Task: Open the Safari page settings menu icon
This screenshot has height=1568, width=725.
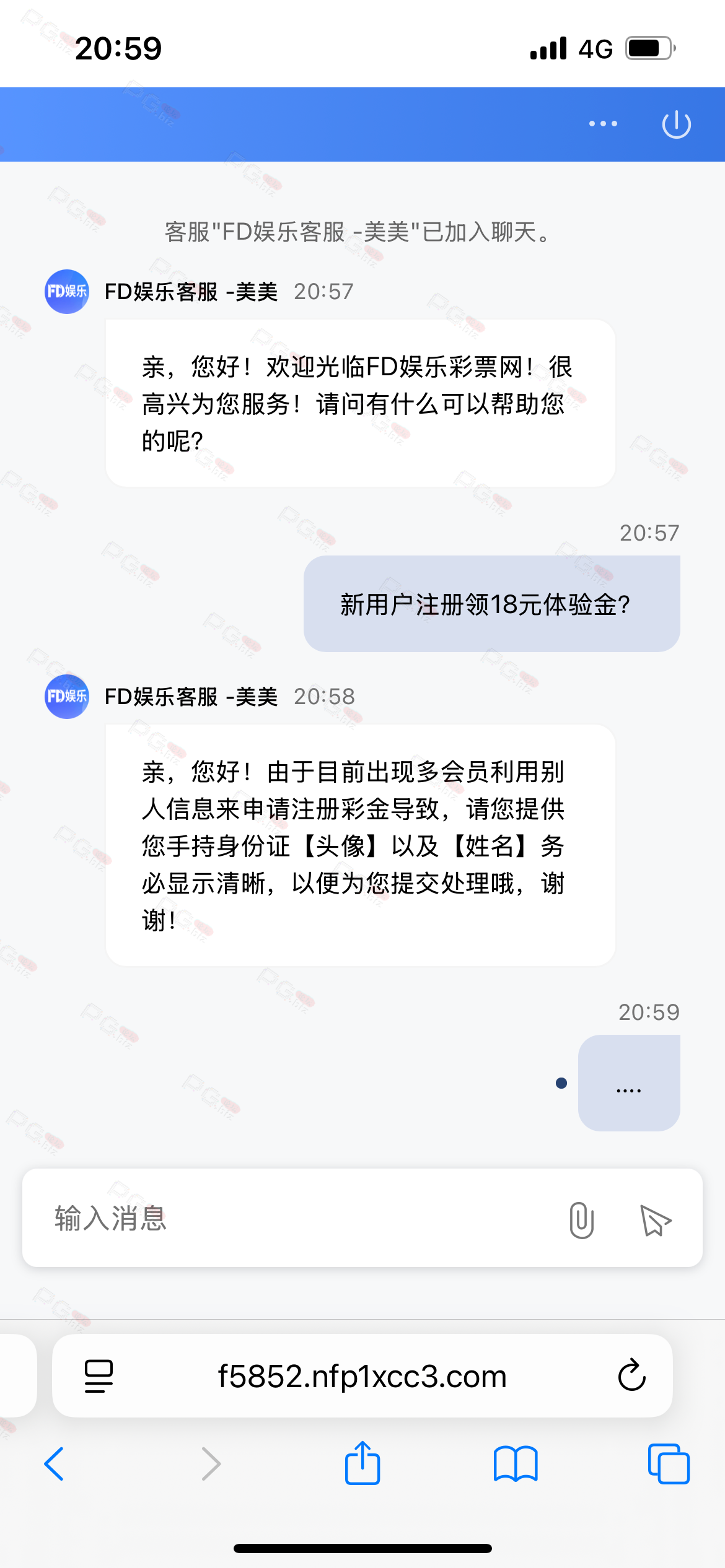Action: point(99,1376)
